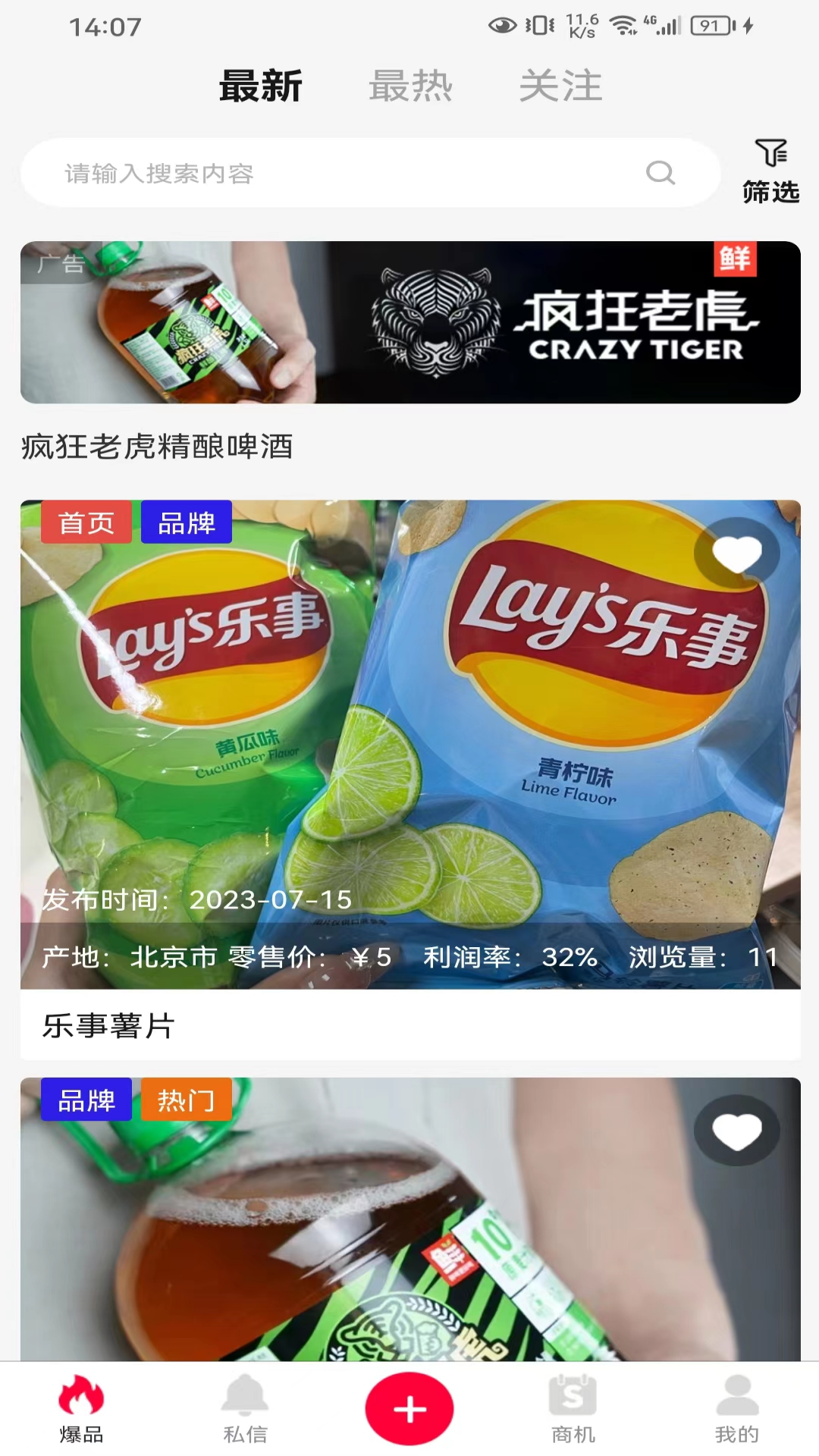Tap the magnifier search icon
The image size is (819, 1456).
pyautogui.click(x=660, y=173)
